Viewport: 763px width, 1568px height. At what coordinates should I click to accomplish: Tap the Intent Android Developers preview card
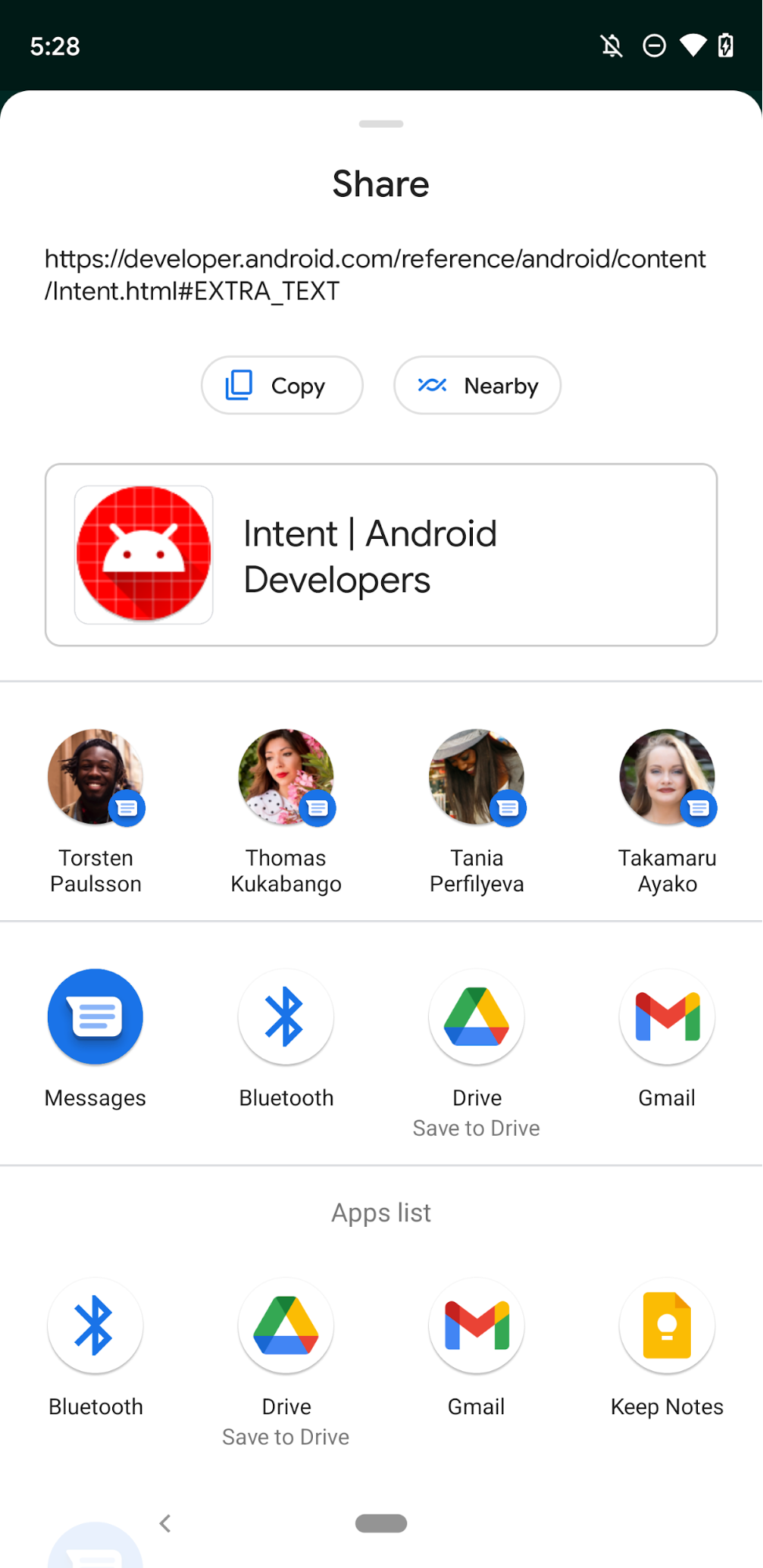[381, 554]
